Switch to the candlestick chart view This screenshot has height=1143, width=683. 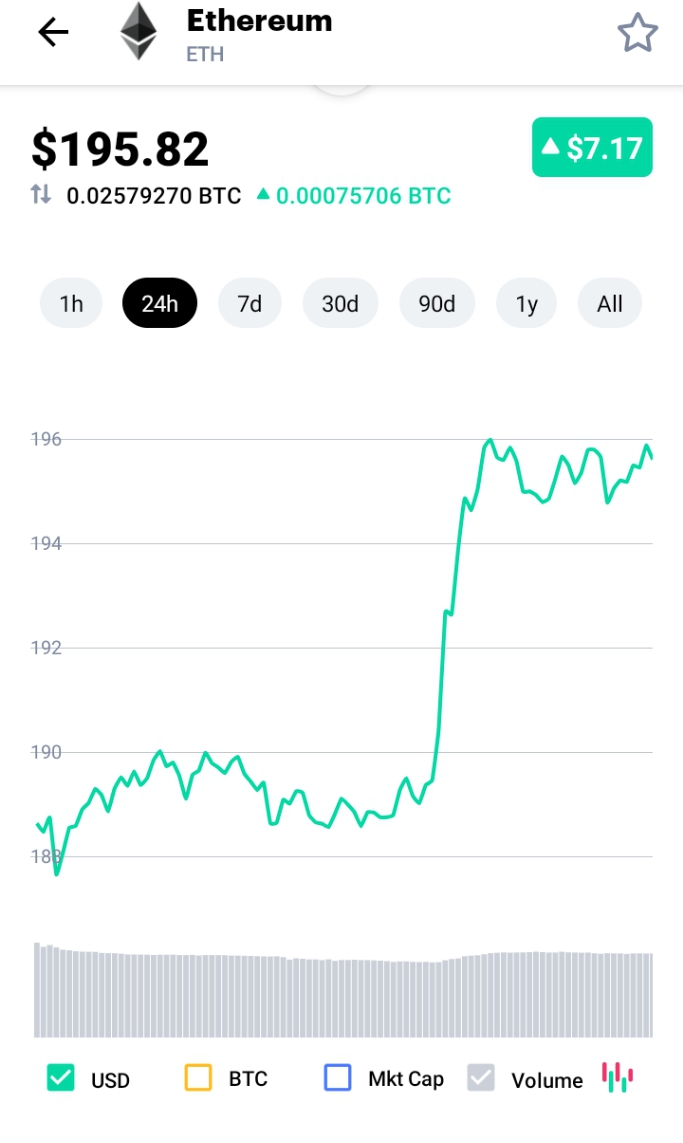[618, 1076]
